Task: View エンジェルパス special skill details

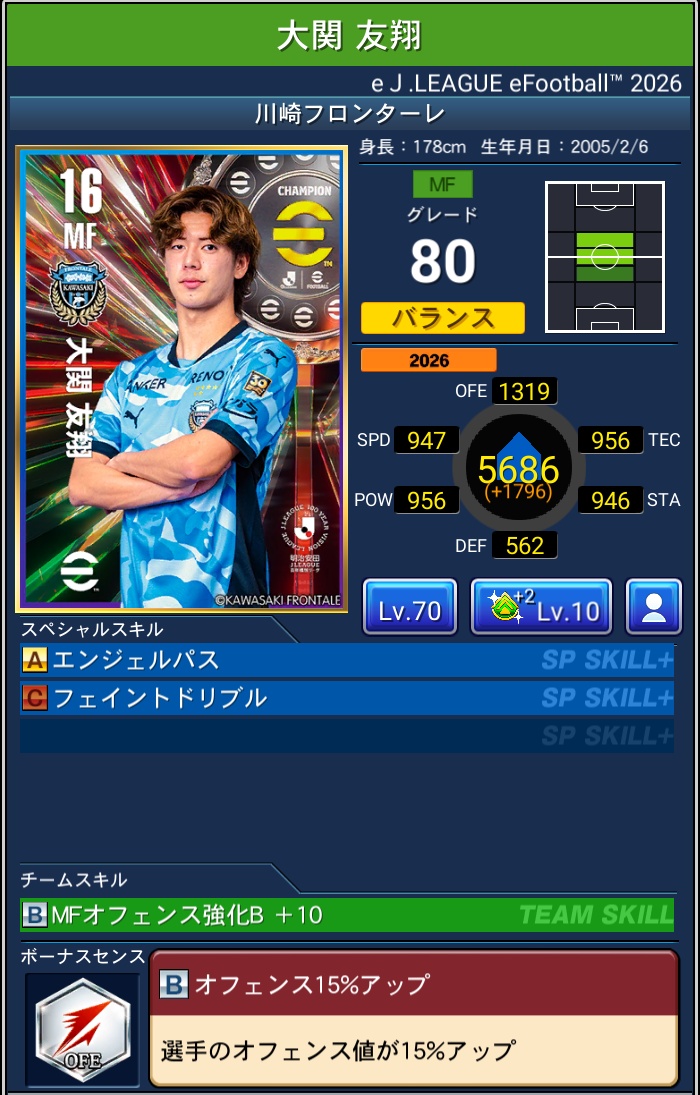Action: (346, 660)
